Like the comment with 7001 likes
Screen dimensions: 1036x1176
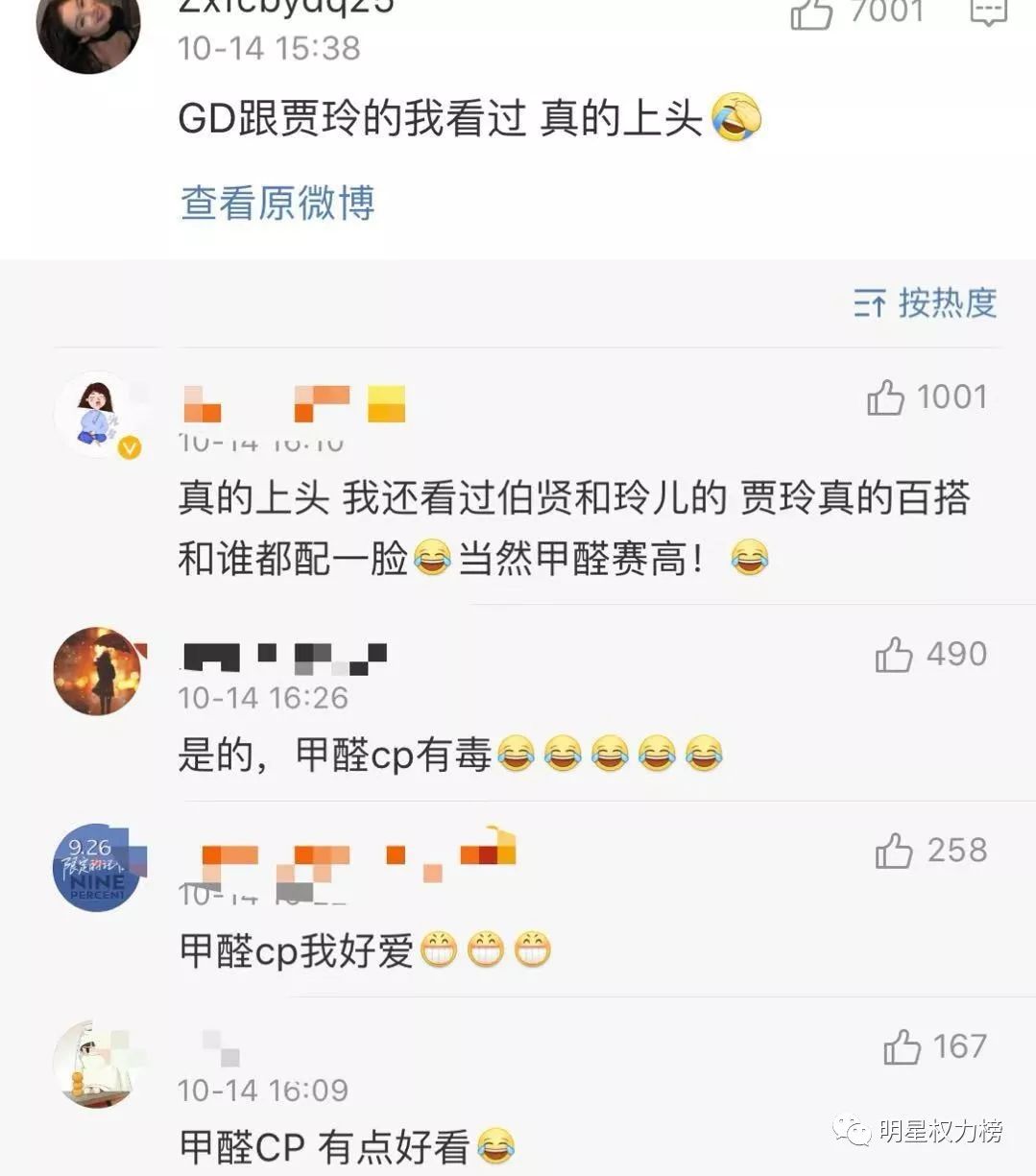(811, 13)
